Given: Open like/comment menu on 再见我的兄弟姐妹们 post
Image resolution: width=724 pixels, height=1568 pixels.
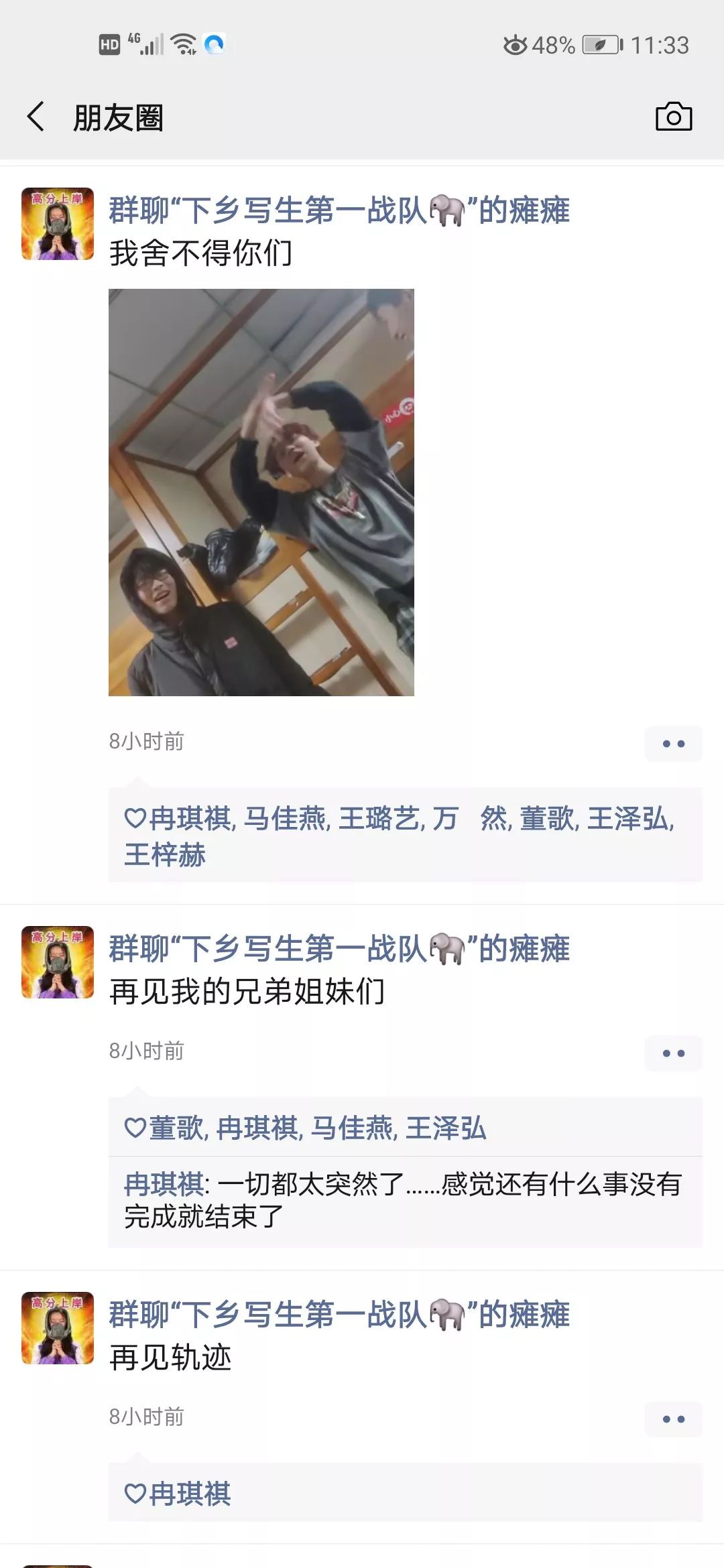Looking at the screenshot, I should click(673, 1053).
